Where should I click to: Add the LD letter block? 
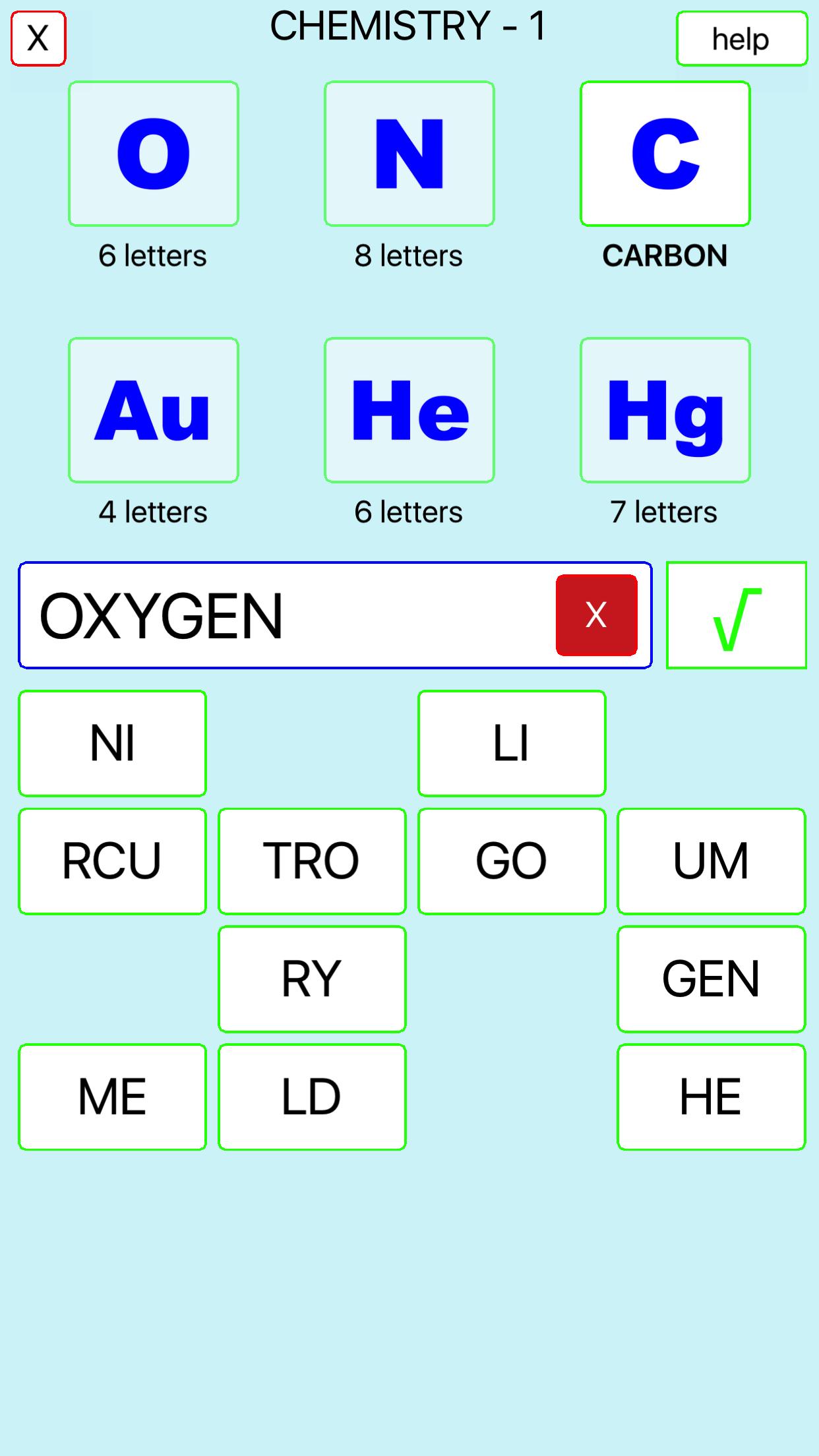(x=312, y=1097)
